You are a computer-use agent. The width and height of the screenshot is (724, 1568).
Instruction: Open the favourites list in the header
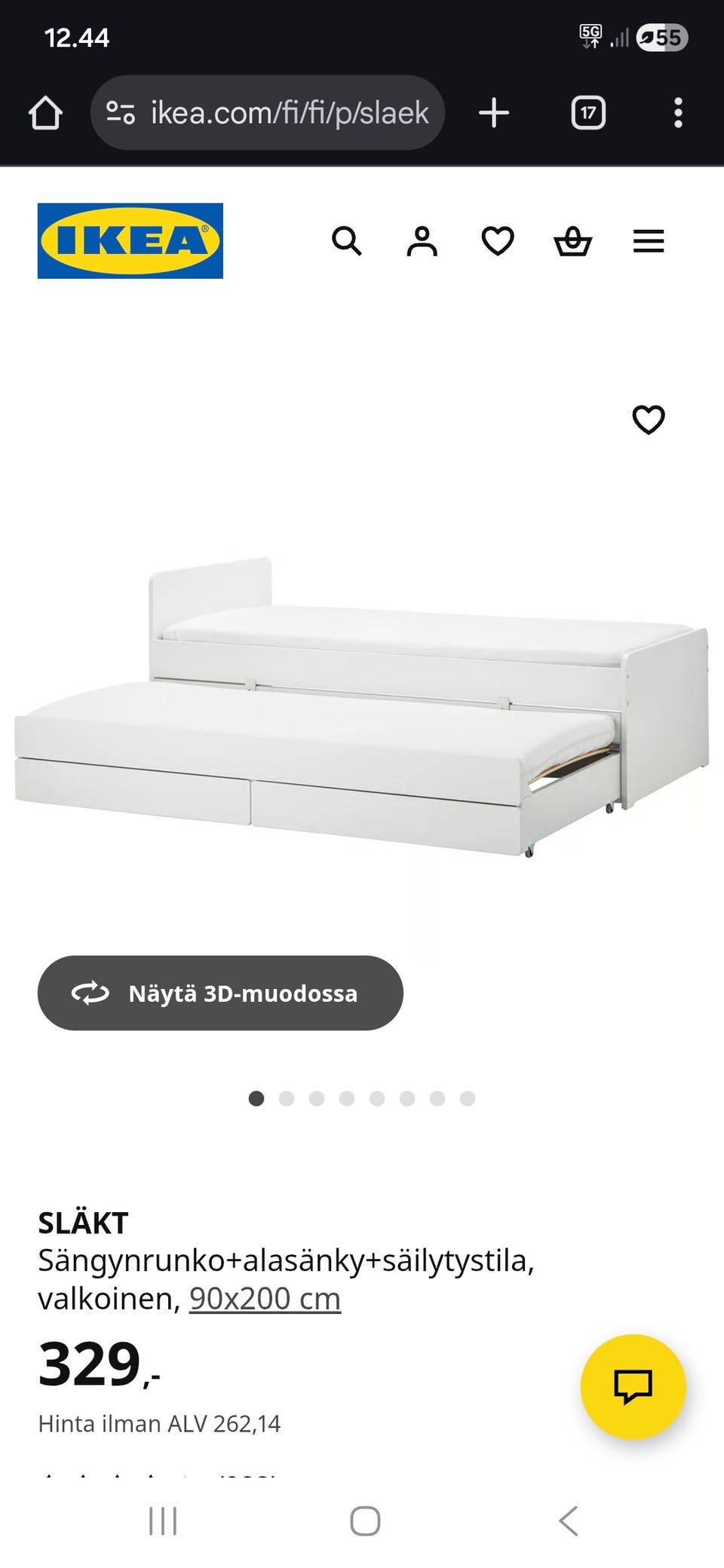click(x=498, y=241)
